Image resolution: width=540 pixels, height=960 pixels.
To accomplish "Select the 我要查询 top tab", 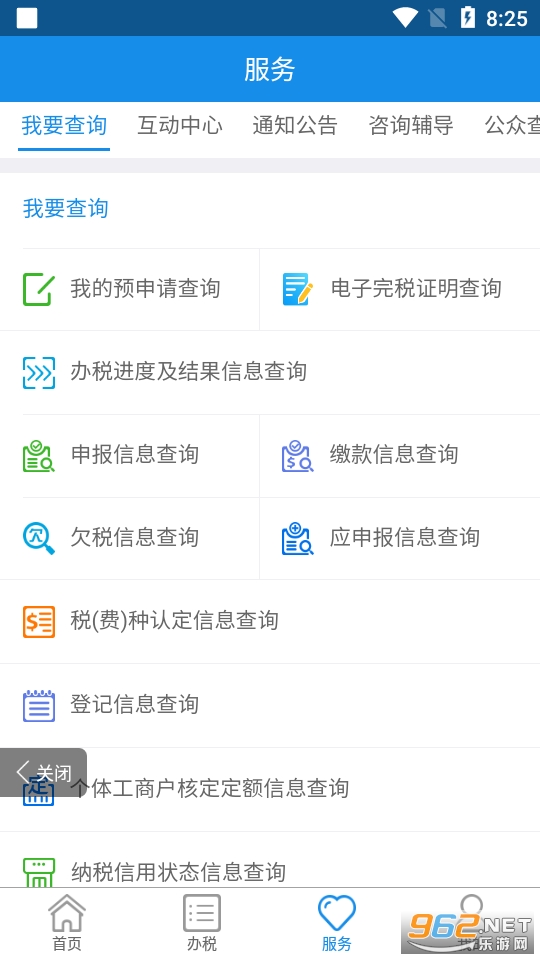I will 64,125.
